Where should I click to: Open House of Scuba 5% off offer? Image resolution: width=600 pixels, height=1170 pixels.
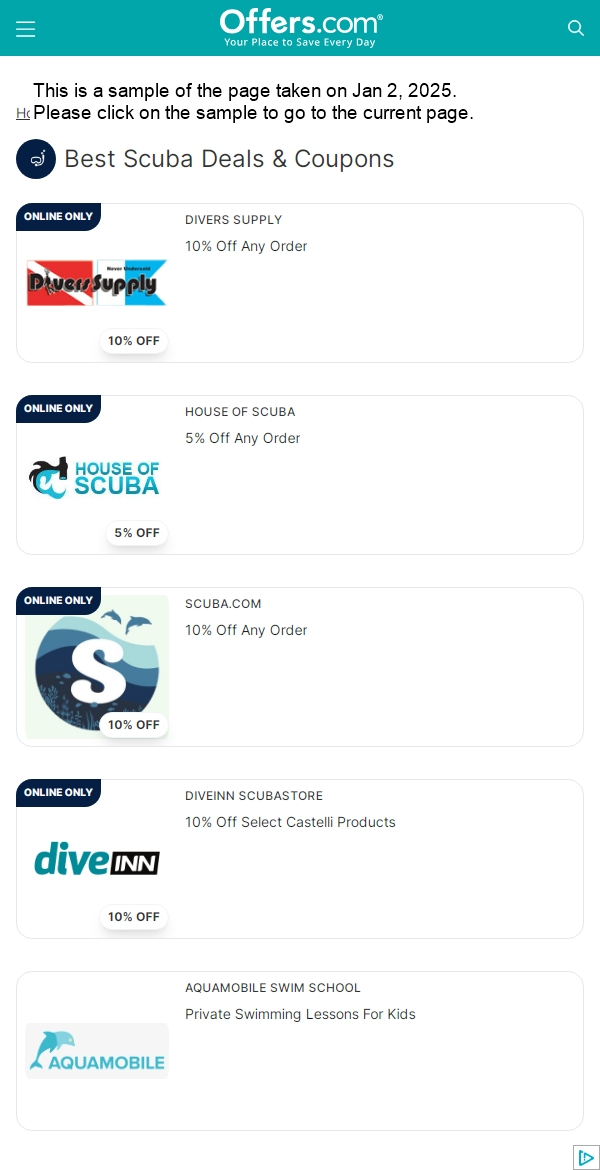coord(242,438)
